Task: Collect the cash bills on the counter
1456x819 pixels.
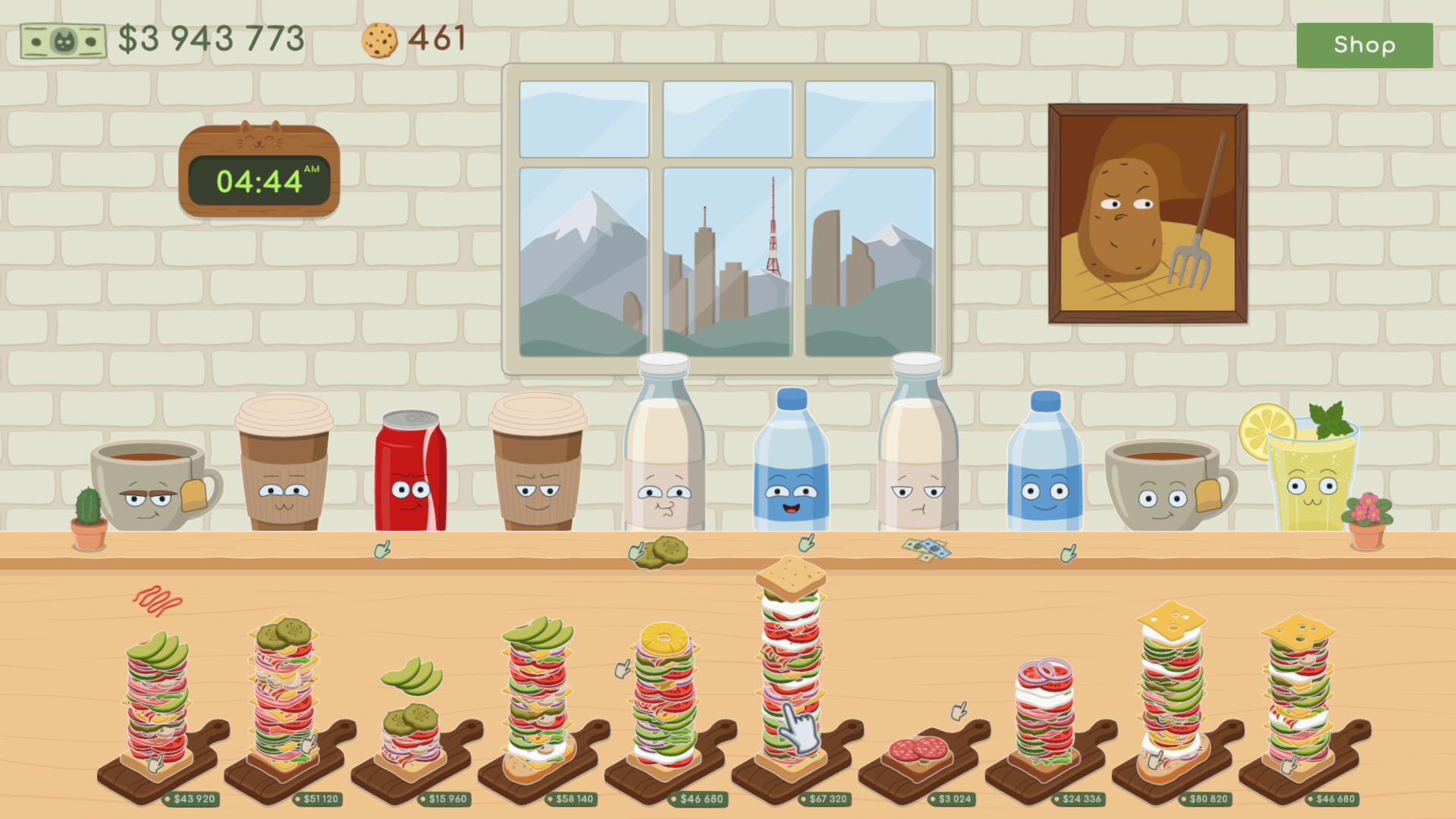Action: point(926,549)
